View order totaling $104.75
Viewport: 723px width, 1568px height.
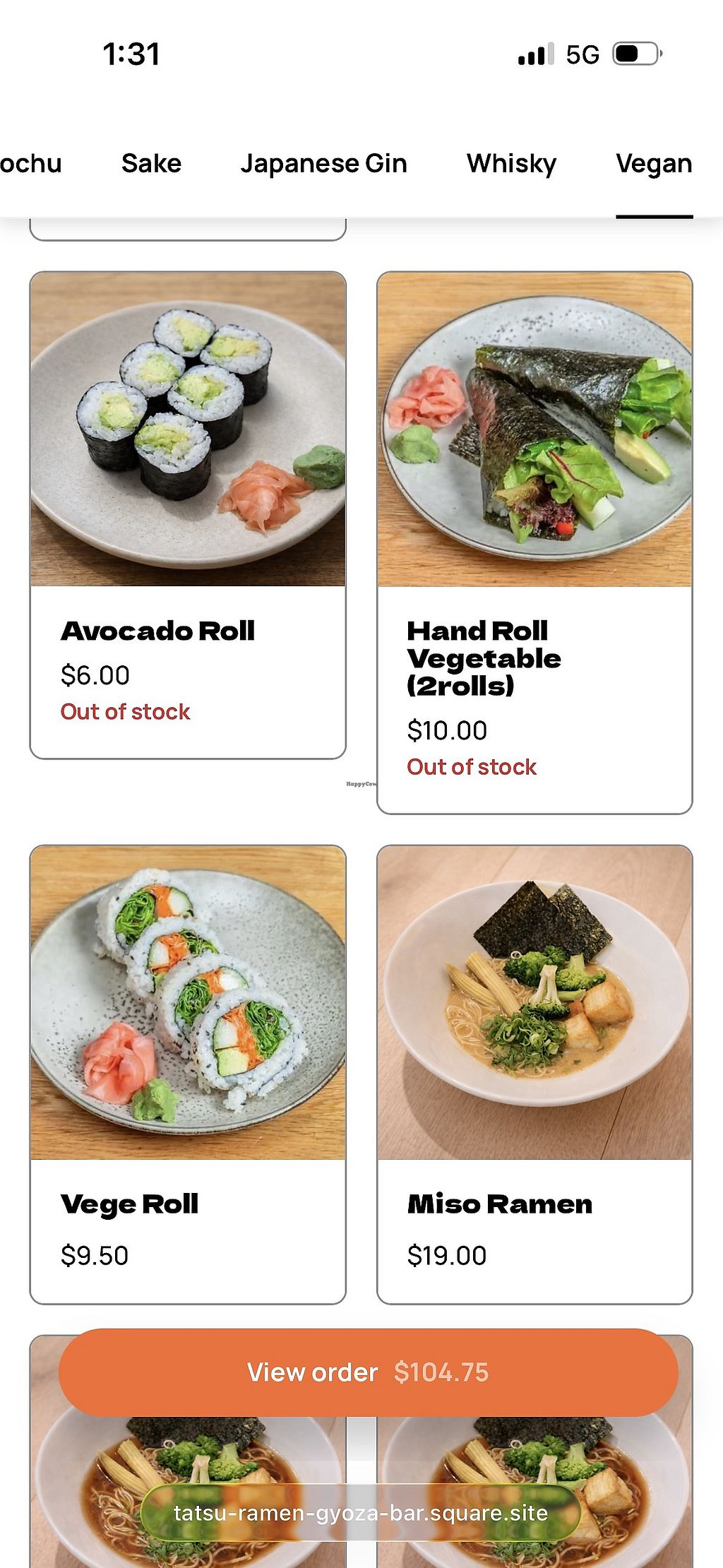(x=368, y=1372)
